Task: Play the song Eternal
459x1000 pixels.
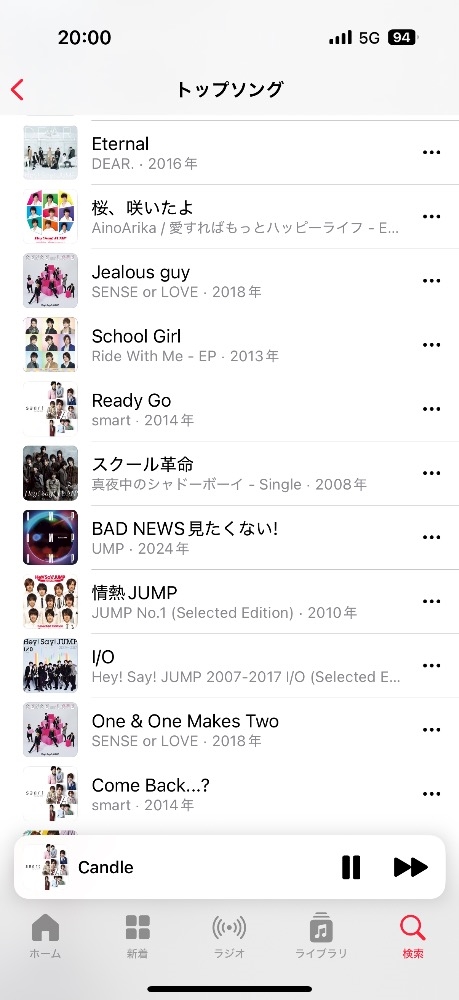Action: tap(230, 153)
